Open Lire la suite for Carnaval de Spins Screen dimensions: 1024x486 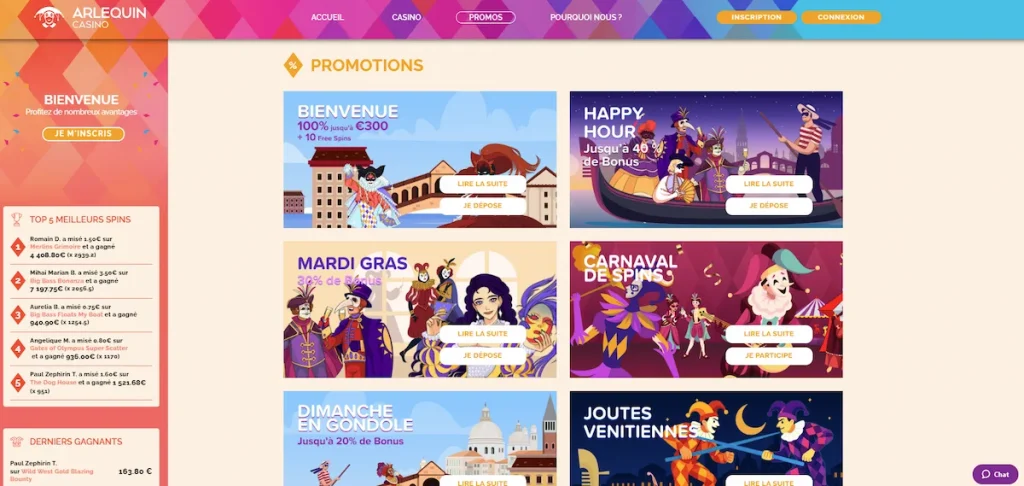tap(769, 334)
